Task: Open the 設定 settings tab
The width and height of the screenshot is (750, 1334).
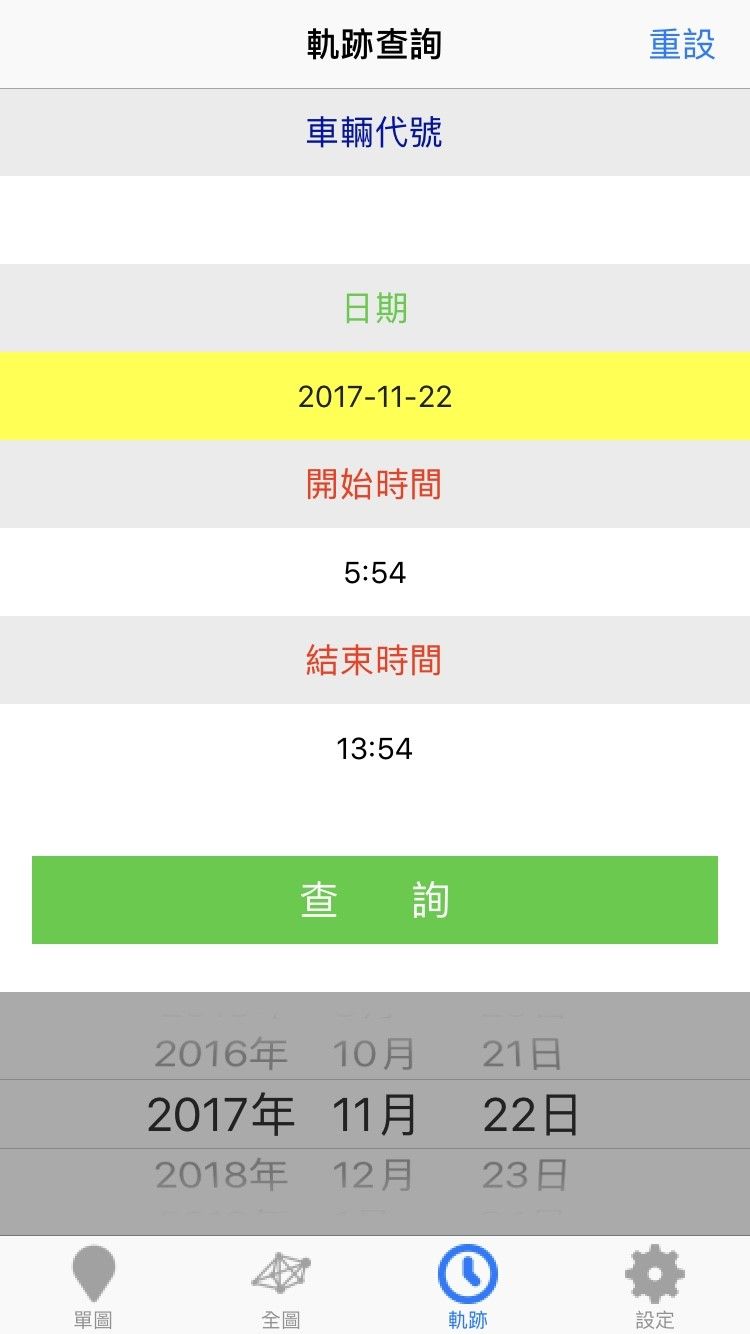Action: click(x=655, y=1287)
